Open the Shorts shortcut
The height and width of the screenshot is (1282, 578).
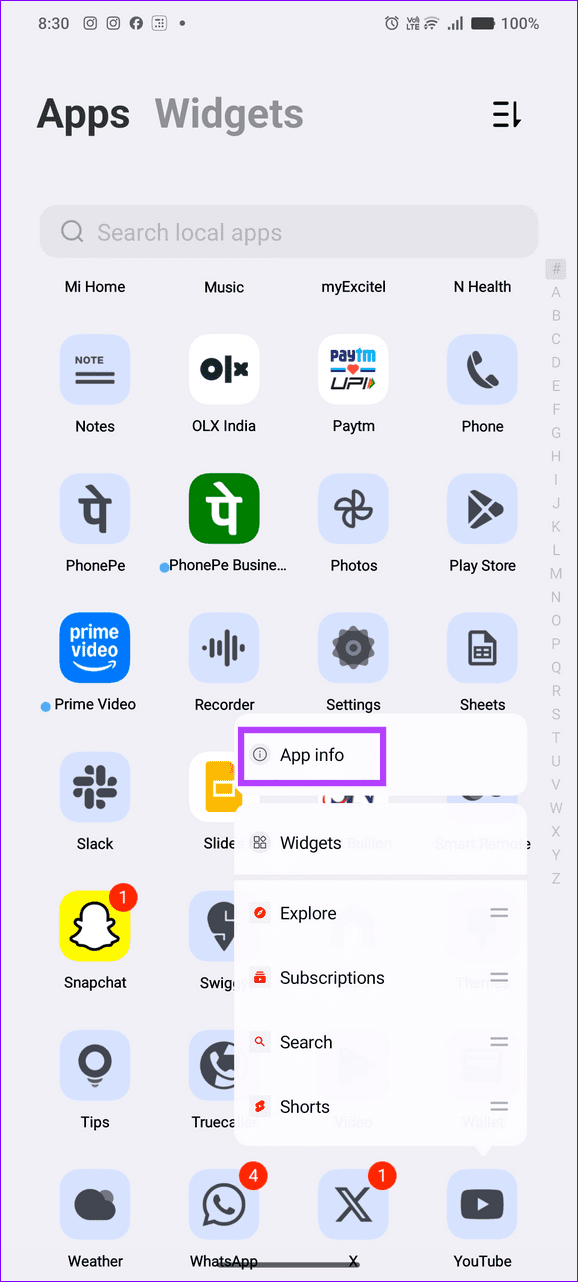380,1107
